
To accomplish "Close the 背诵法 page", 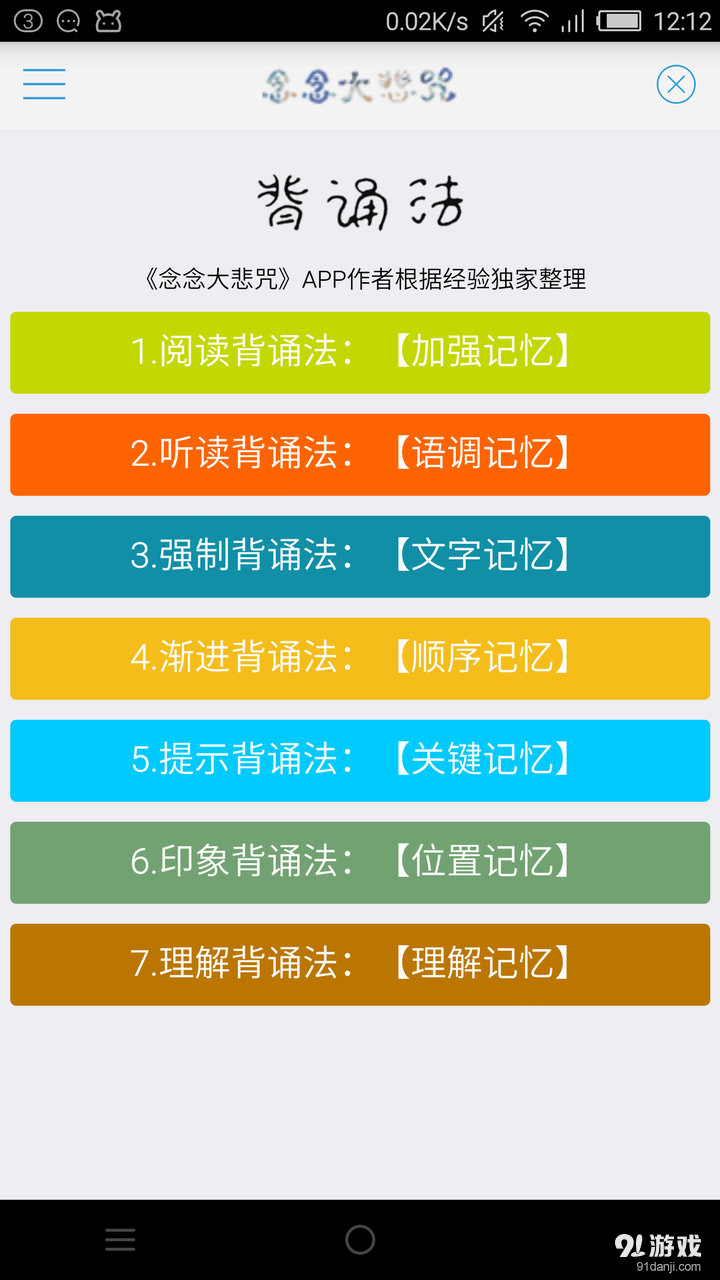I will (x=676, y=84).
